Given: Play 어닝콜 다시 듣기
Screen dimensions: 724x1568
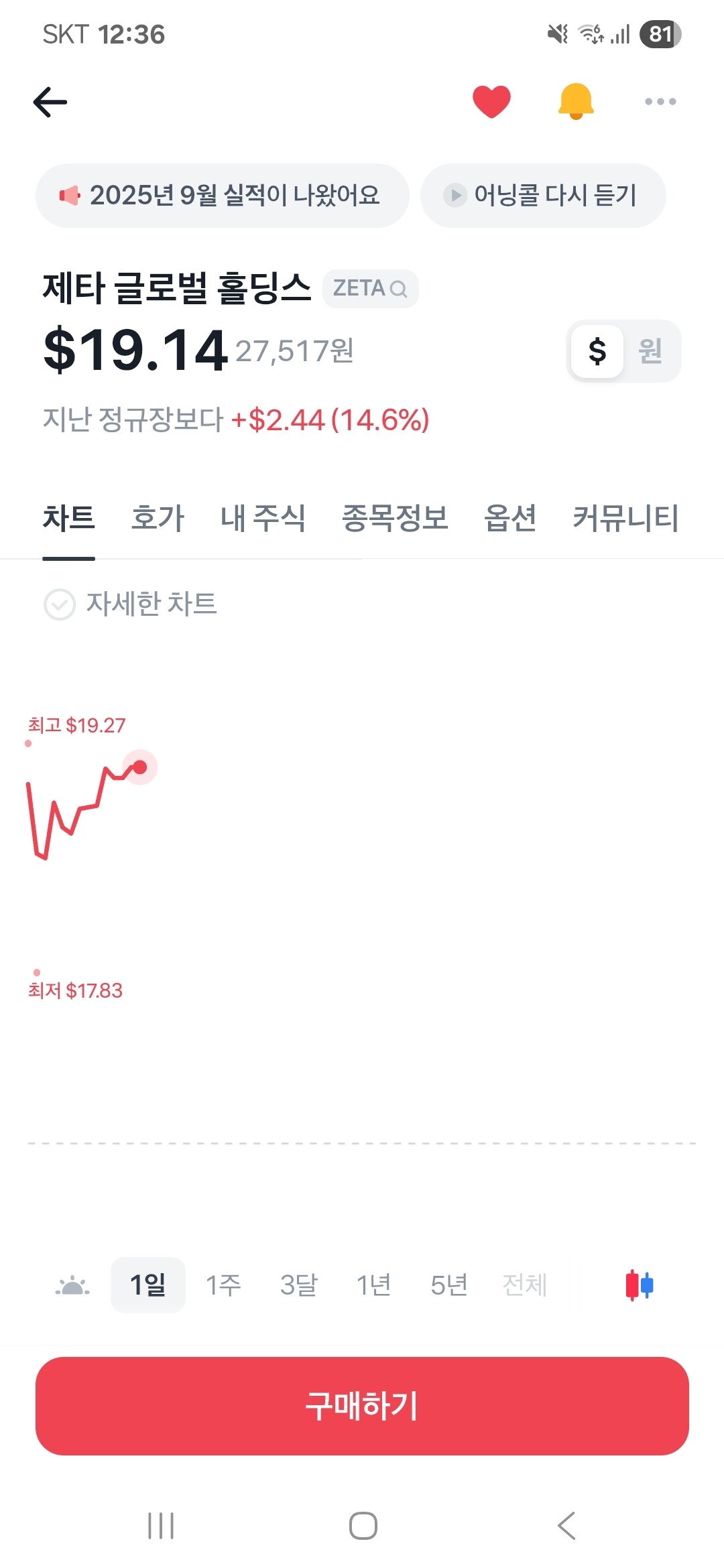Looking at the screenshot, I should point(543,196).
